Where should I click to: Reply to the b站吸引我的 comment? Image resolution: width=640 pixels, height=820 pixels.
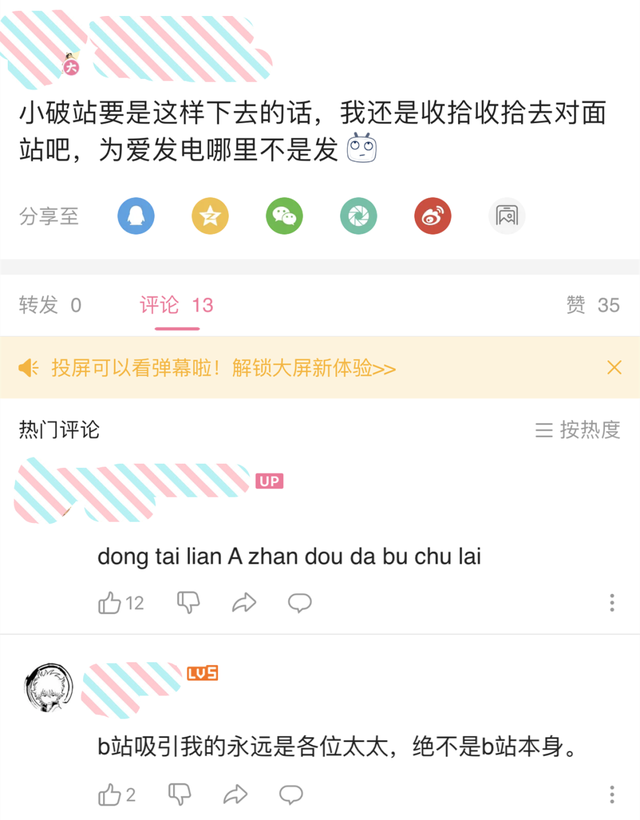(x=291, y=795)
